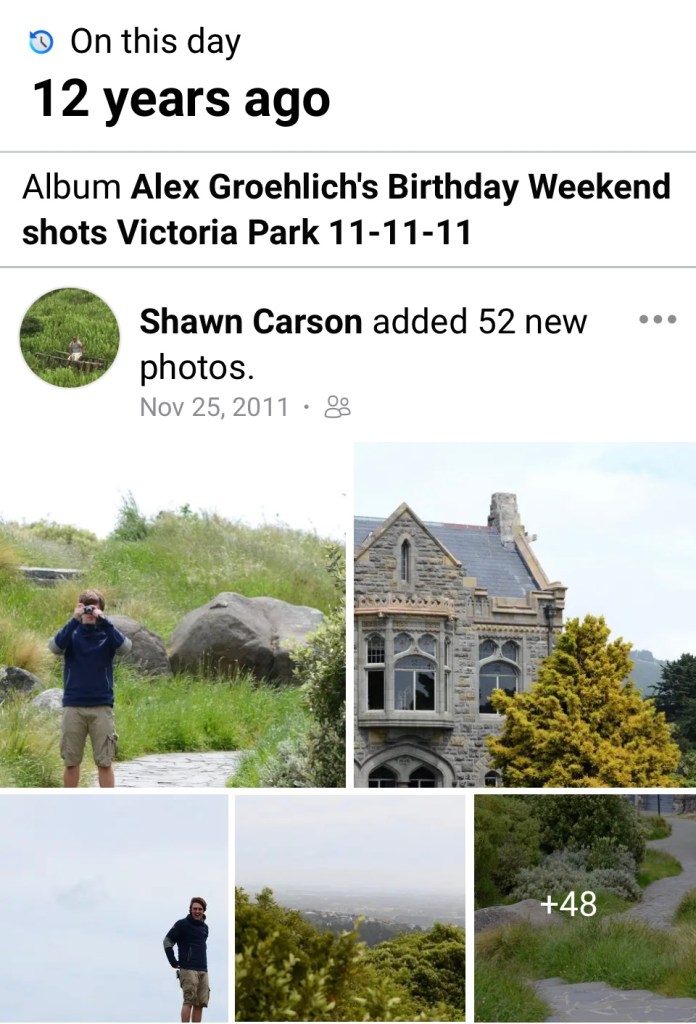Open photo of man standing against sky
This screenshot has height=1024, width=696.
(114, 908)
